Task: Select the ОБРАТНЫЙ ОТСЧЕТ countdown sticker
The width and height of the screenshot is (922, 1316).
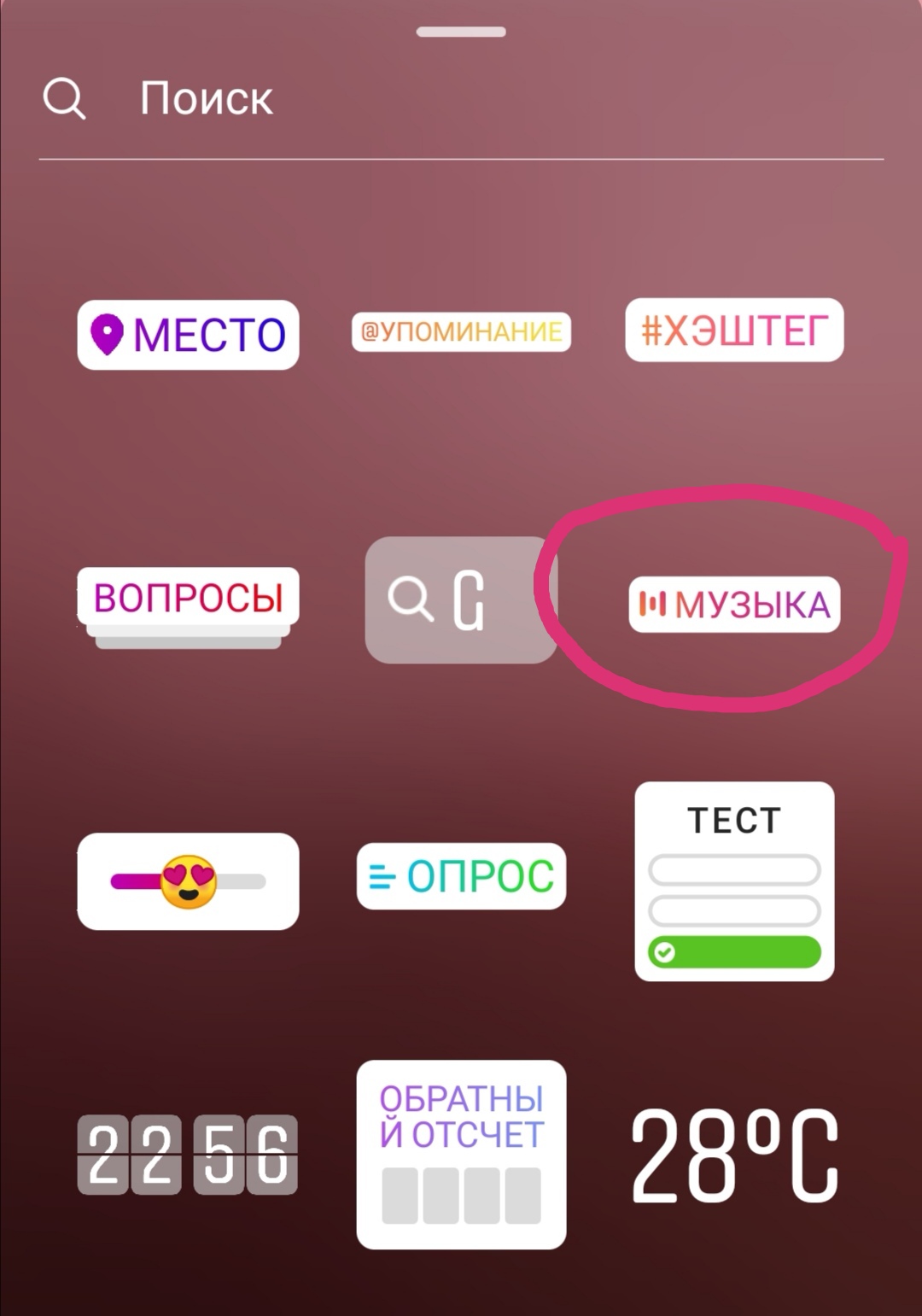Action: click(x=461, y=1155)
